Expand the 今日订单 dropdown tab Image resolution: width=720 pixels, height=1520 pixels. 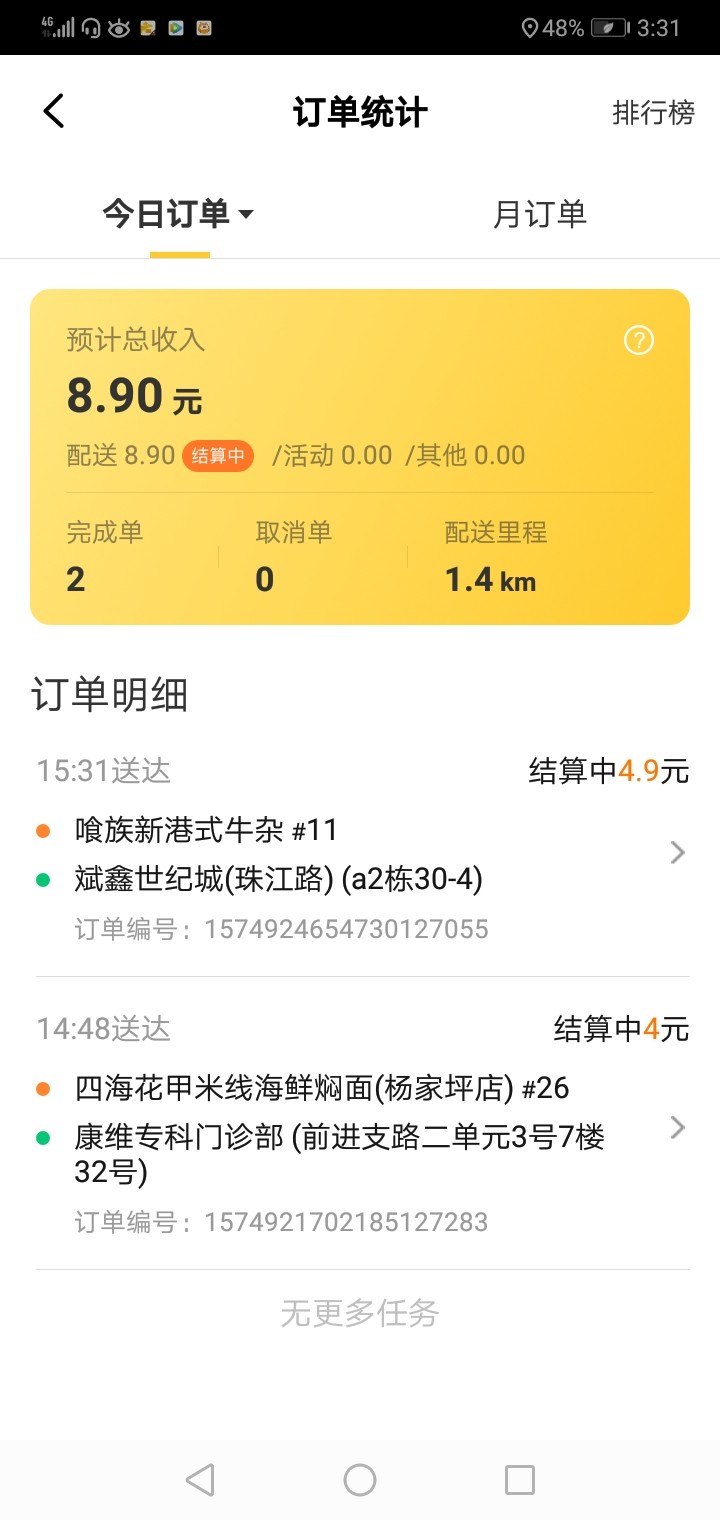(179, 214)
